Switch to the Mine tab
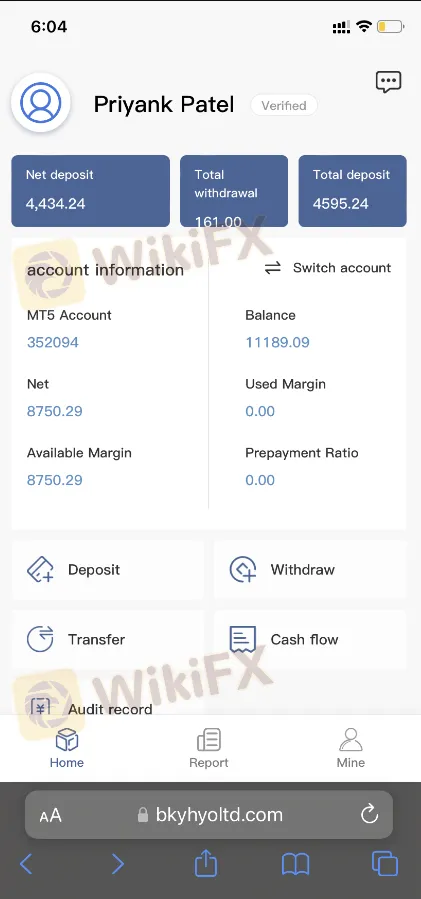 coord(350,748)
